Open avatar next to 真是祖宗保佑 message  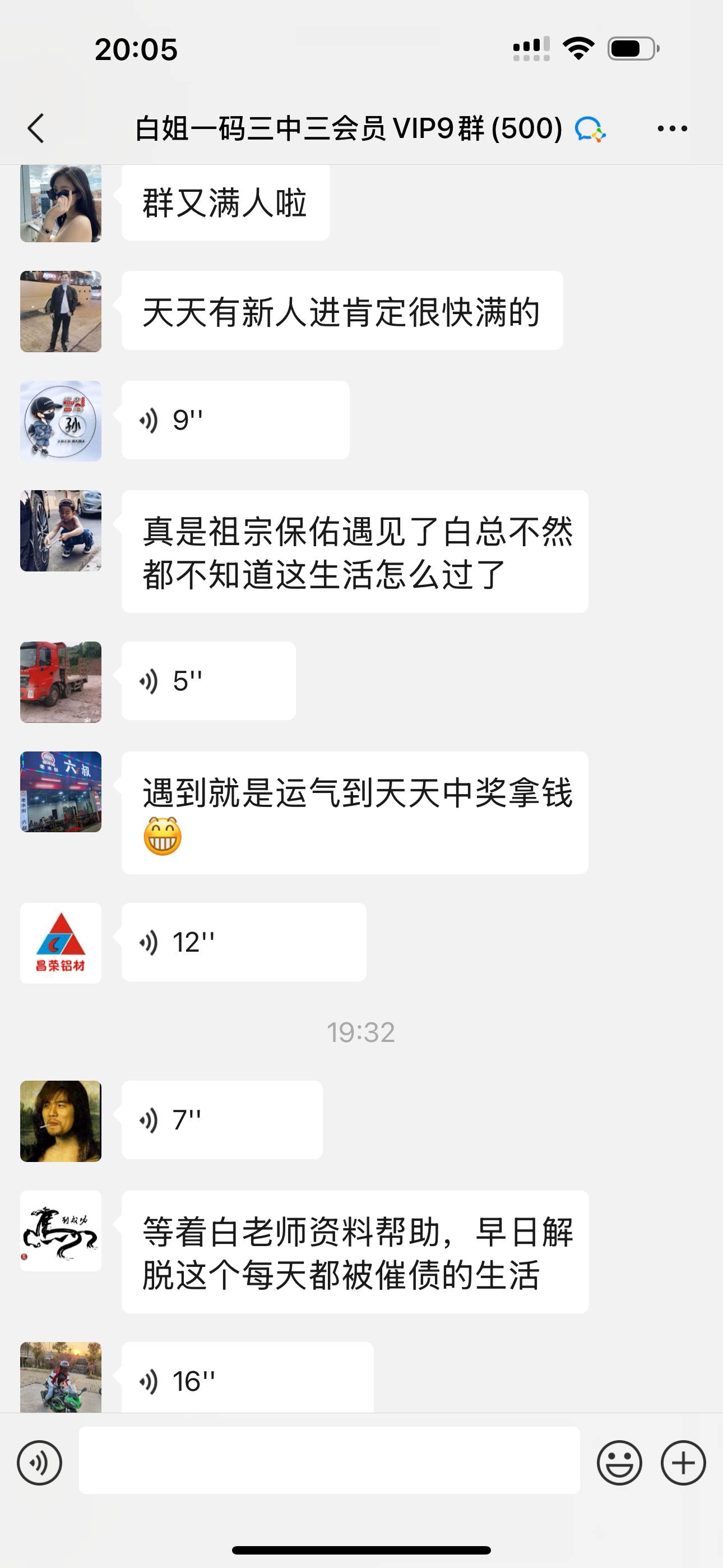coord(61,531)
